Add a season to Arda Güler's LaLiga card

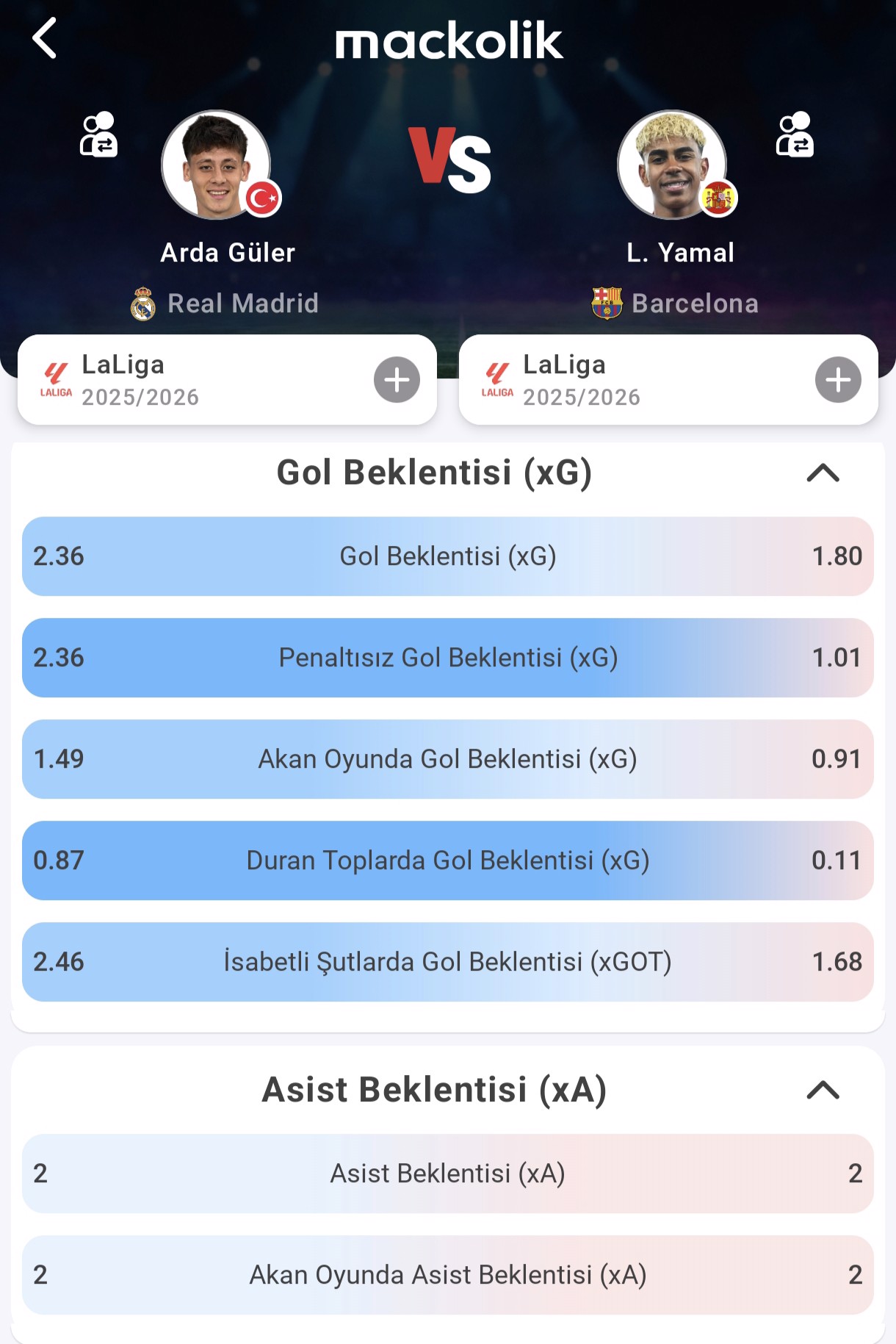pos(397,380)
